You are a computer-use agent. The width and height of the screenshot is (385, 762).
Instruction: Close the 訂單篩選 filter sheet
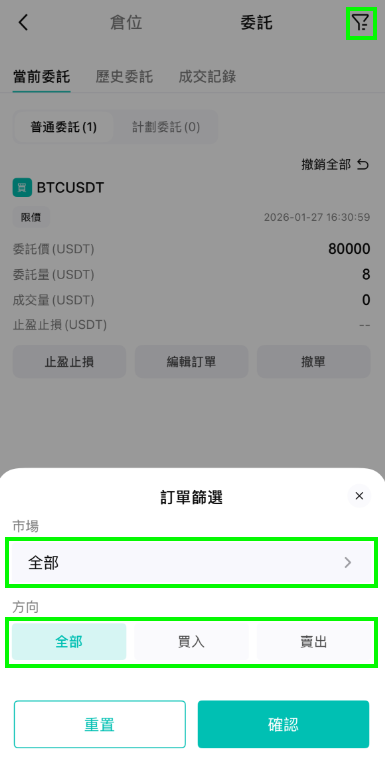pos(359,496)
